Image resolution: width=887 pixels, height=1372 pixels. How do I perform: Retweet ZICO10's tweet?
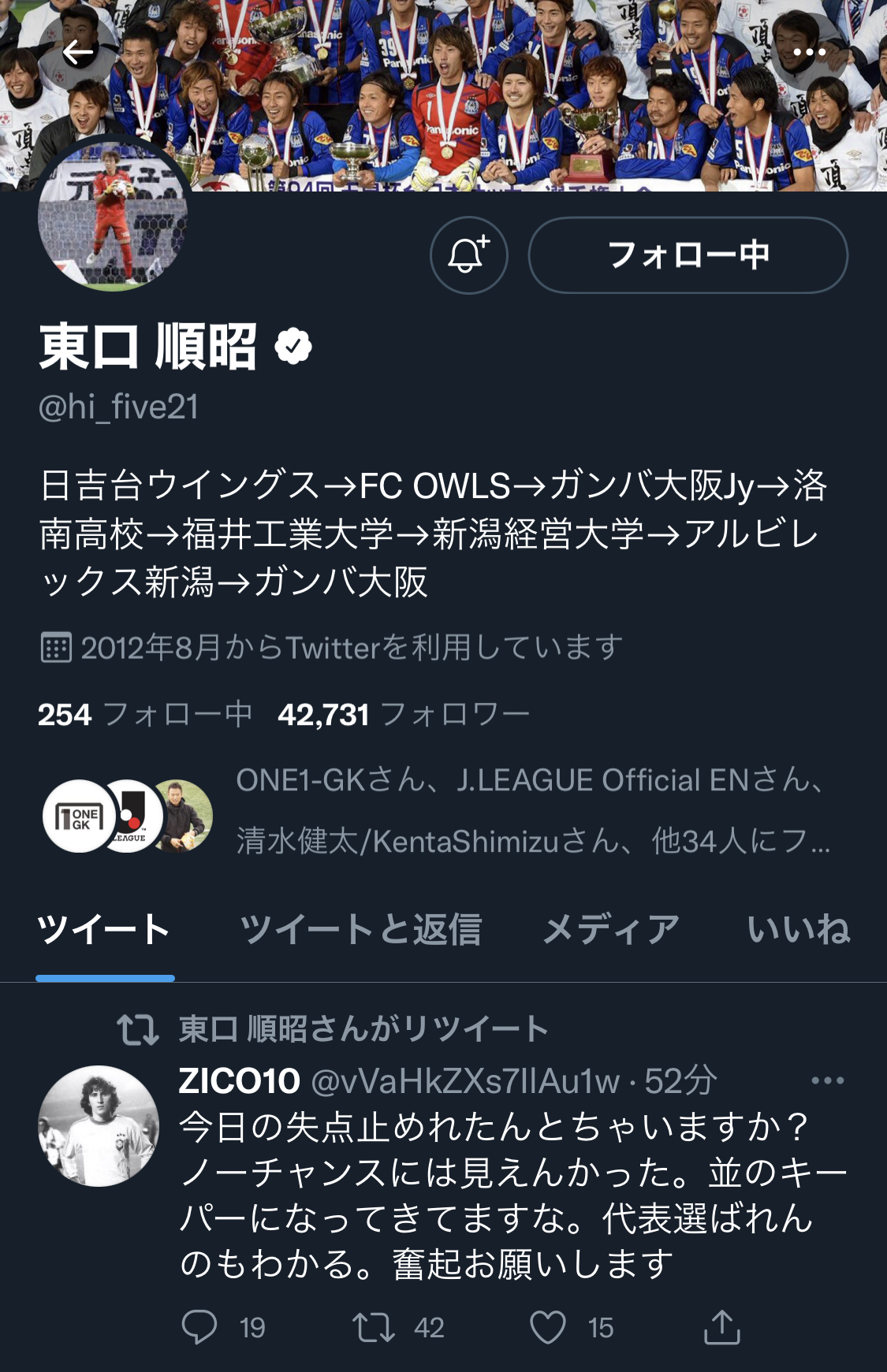[373, 1327]
